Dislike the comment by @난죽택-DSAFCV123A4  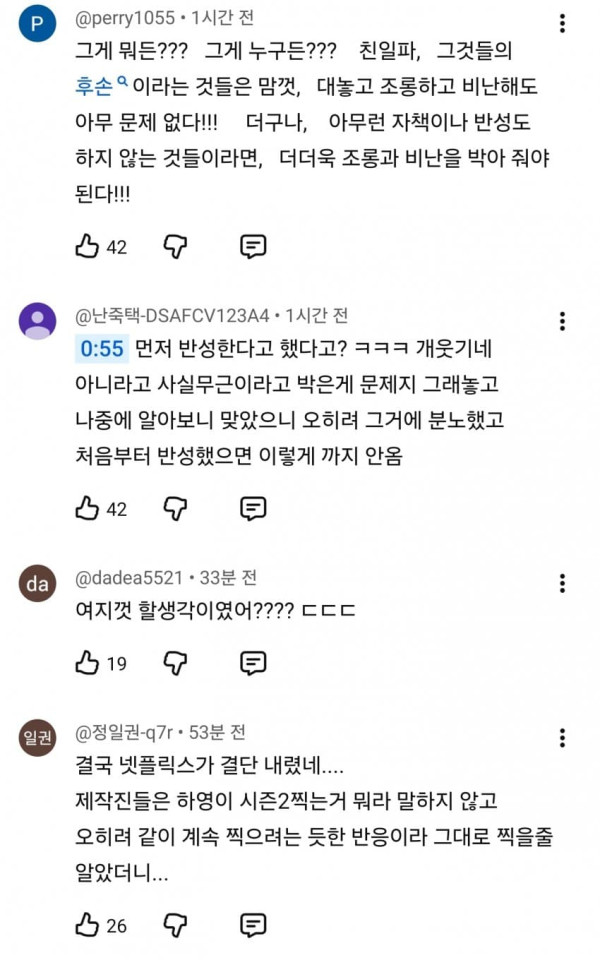coord(175,508)
